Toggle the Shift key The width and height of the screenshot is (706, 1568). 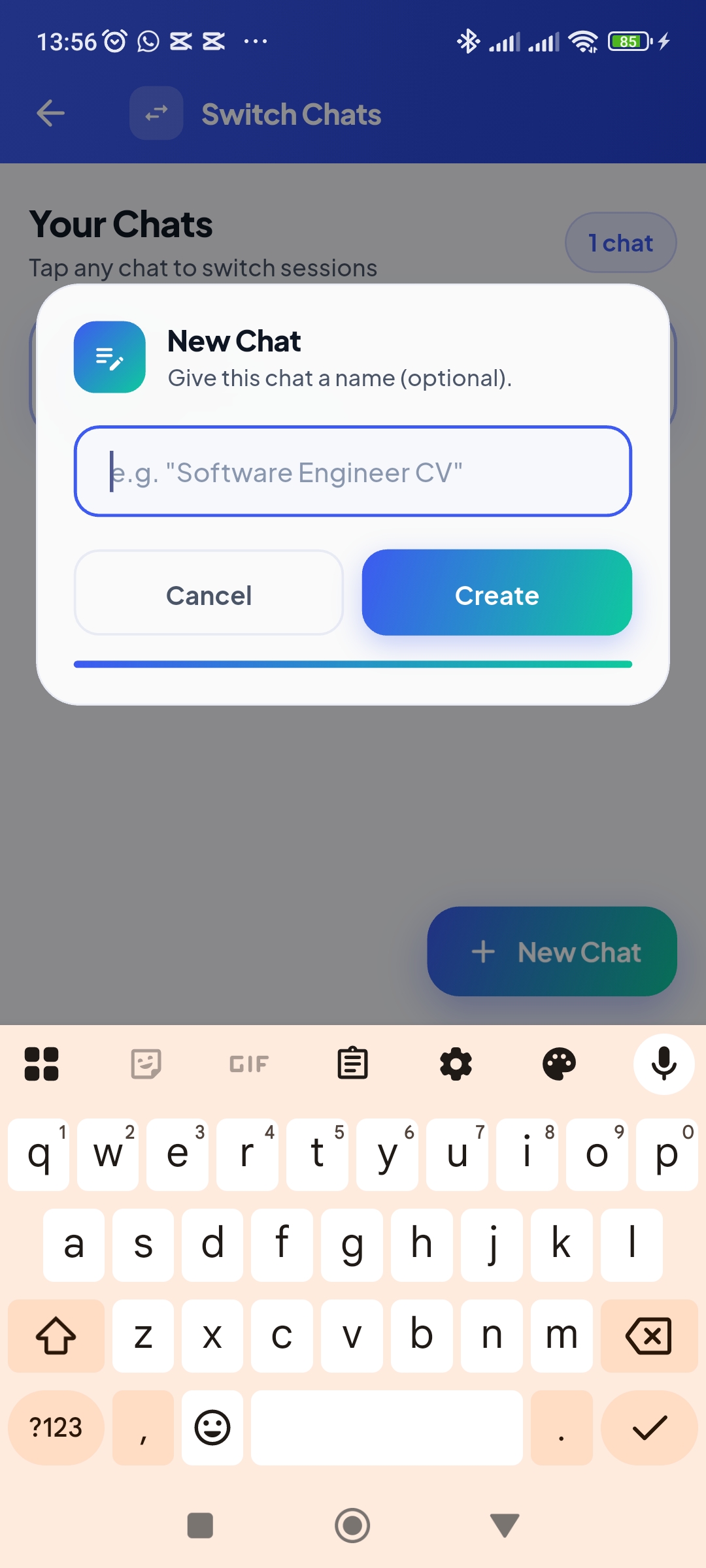click(x=56, y=1336)
